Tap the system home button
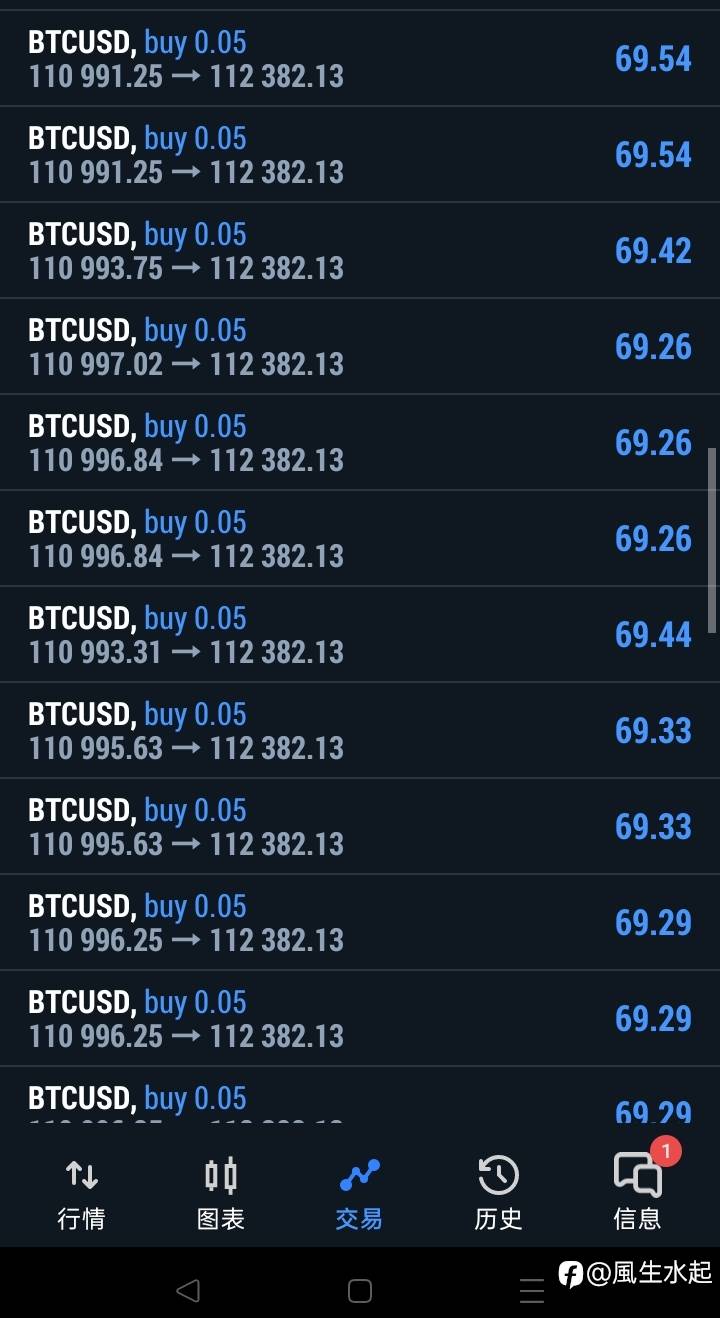Screen dimensions: 720x1318 [x=360, y=1290]
